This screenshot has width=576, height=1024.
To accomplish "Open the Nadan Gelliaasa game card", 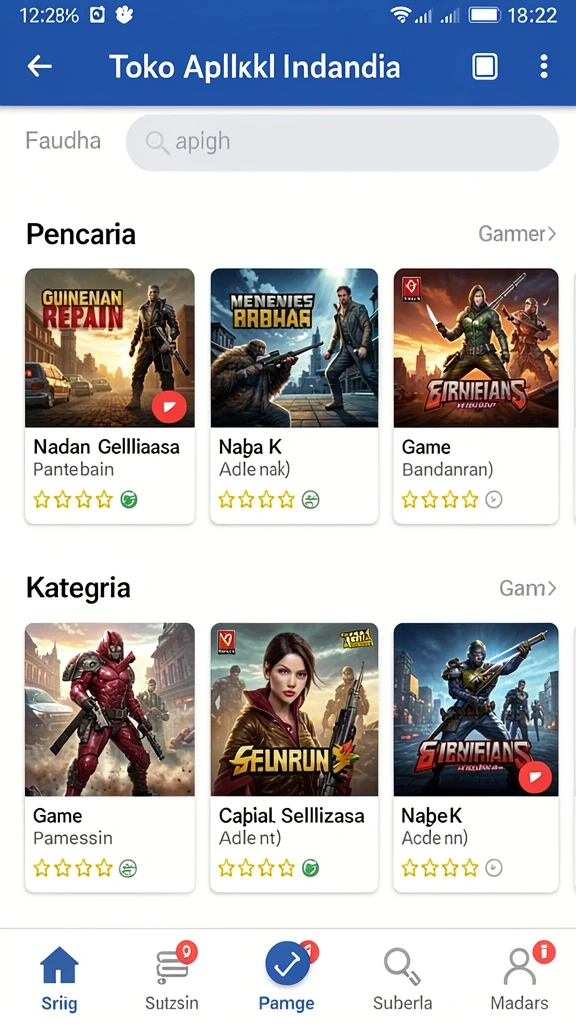I will (110, 396).
